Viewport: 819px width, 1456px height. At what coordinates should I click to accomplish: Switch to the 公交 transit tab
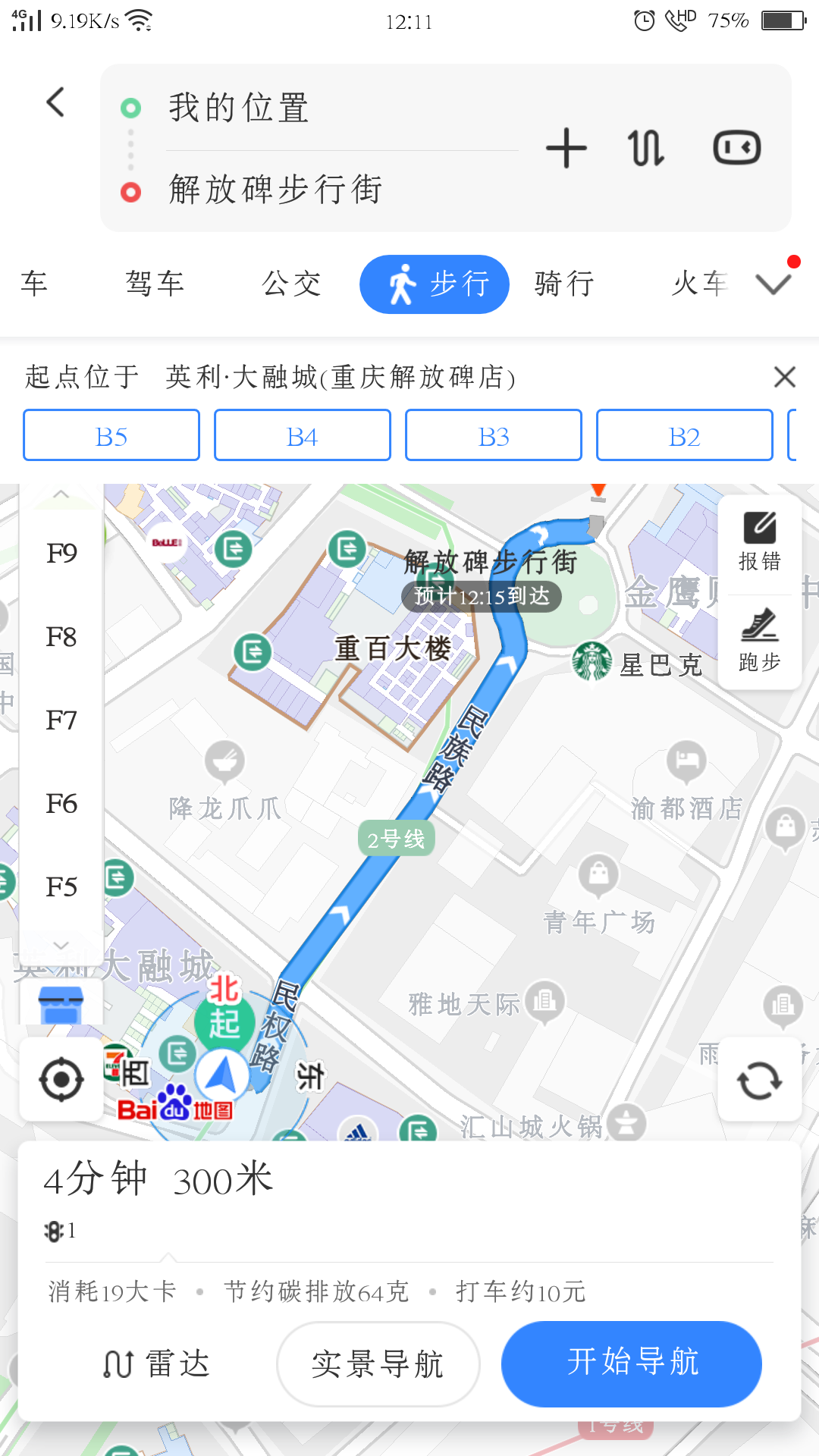291,284
